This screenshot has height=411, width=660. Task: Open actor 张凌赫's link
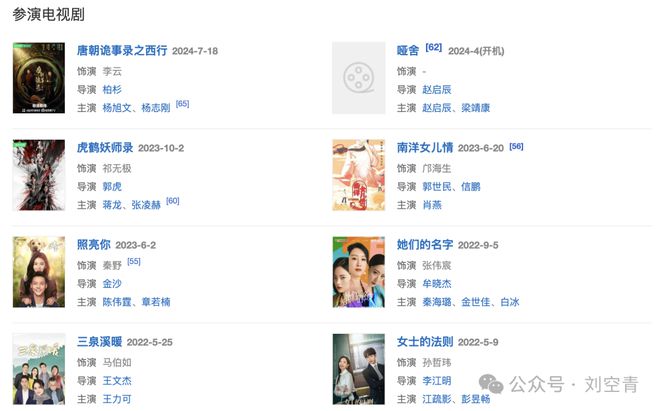point(151,205)
